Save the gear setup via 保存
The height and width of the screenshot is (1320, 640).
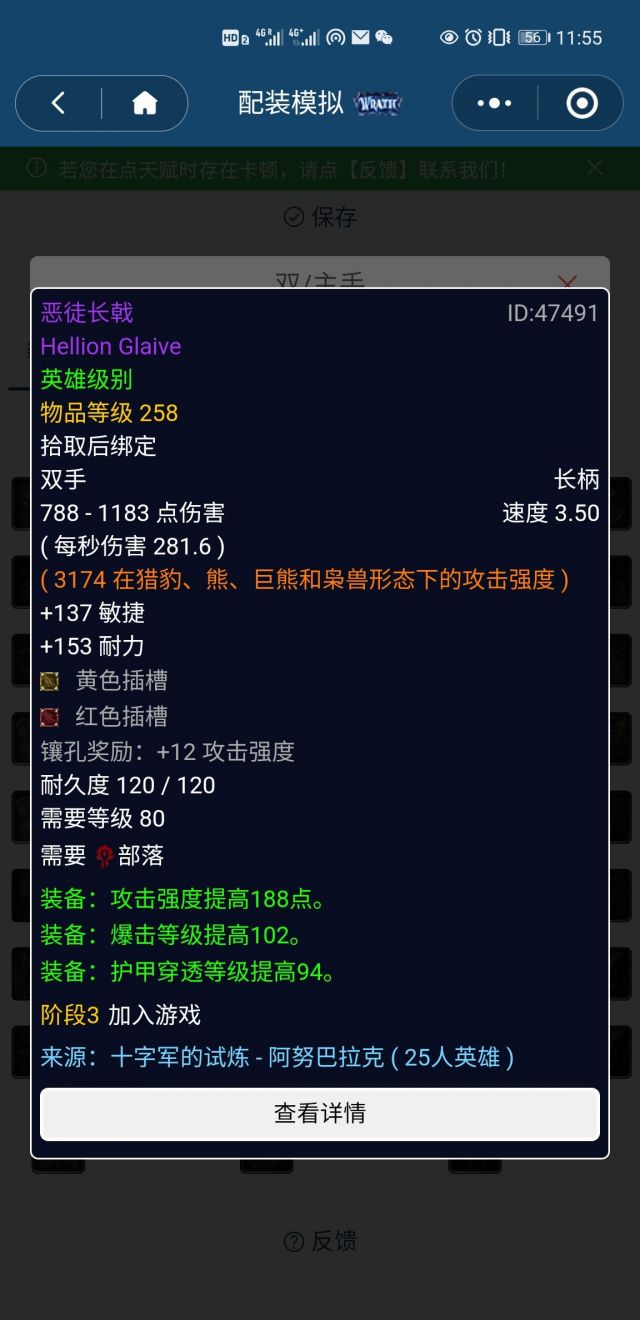coord(320,217)
